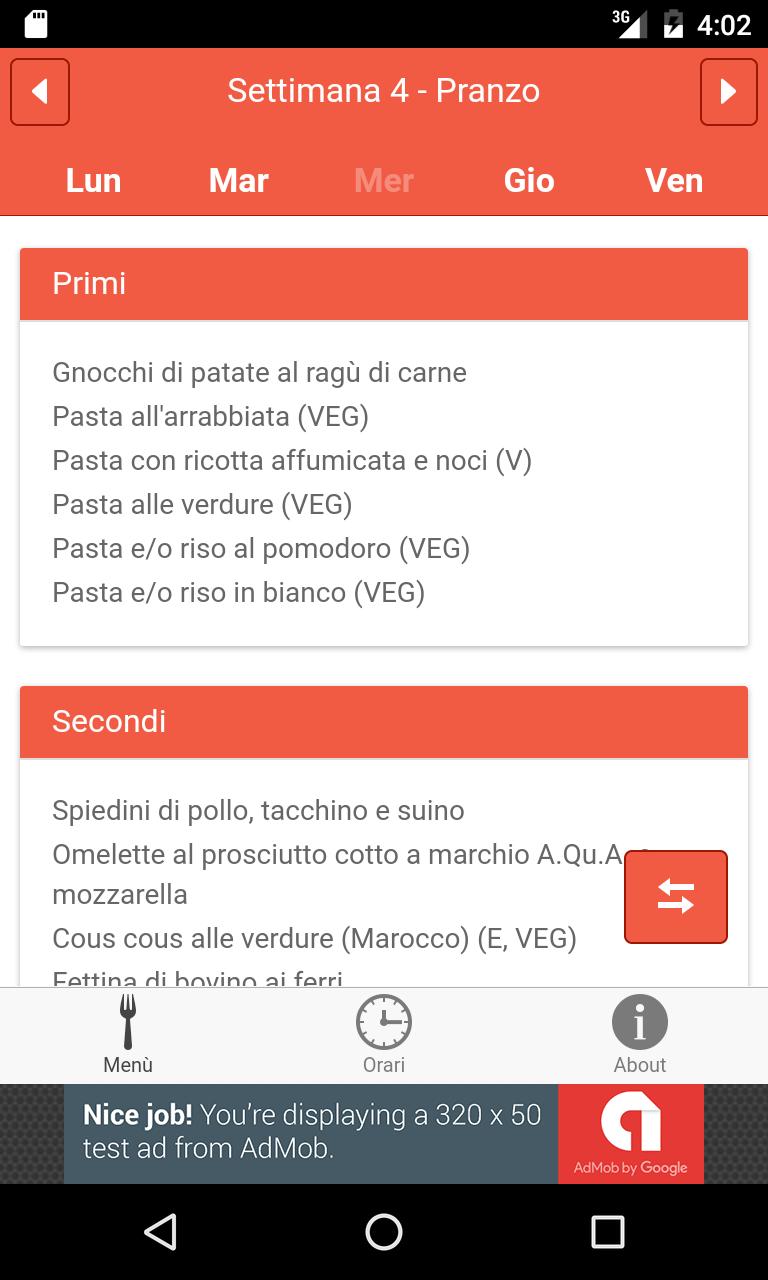Switch to the Orari tab
This screenshot has width=768, height=1280.
click(x=384, y=1035)
